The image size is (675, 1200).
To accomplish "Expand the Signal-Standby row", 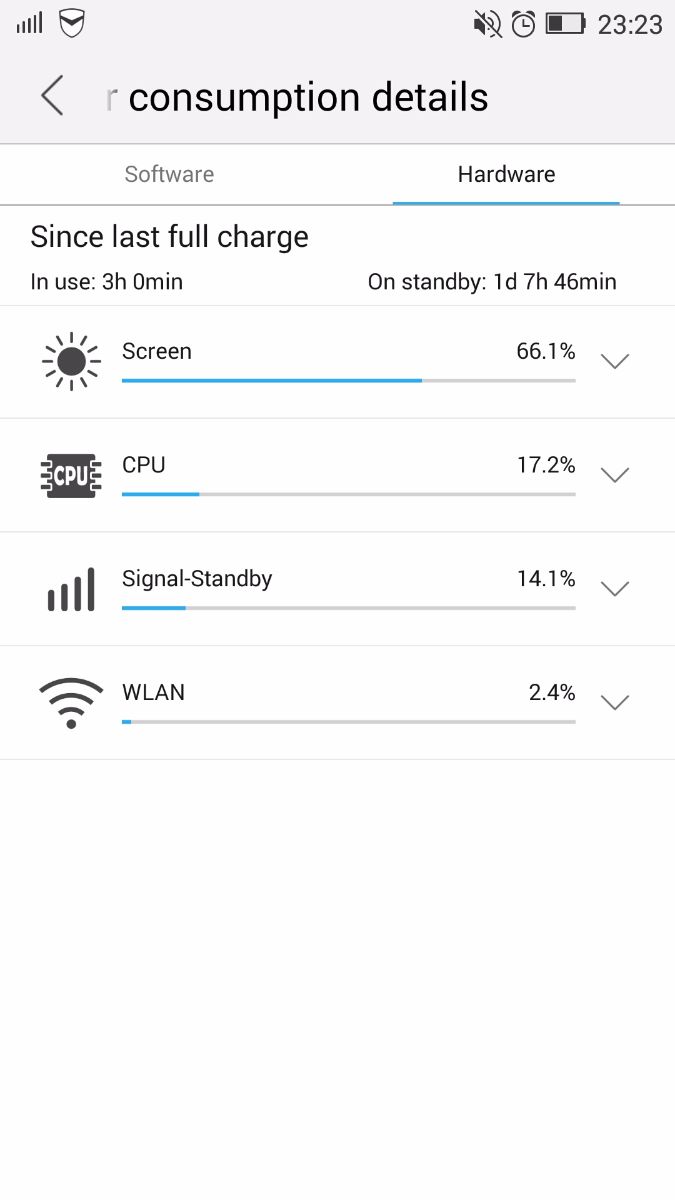I will (615, 589).
